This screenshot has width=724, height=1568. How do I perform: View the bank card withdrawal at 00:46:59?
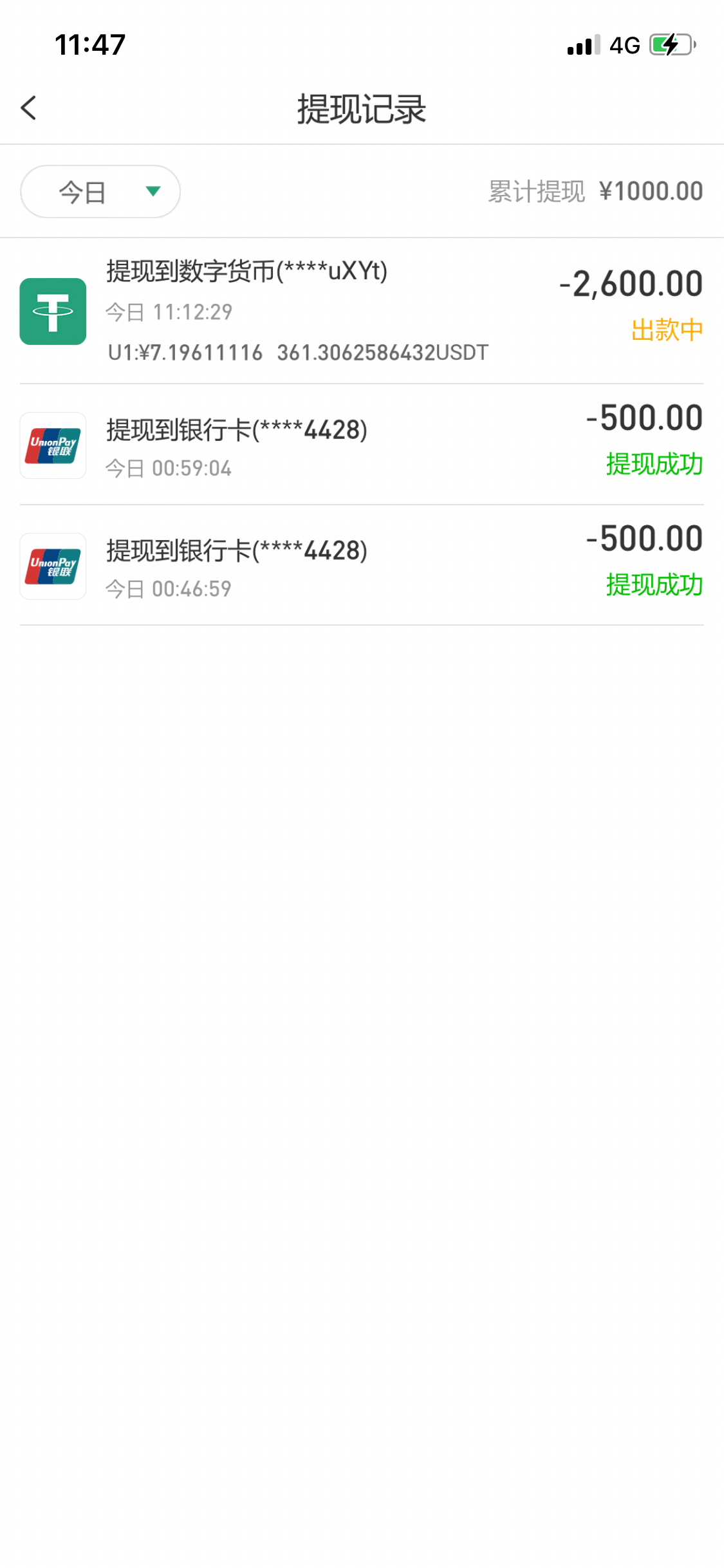[x=360, y=566]
